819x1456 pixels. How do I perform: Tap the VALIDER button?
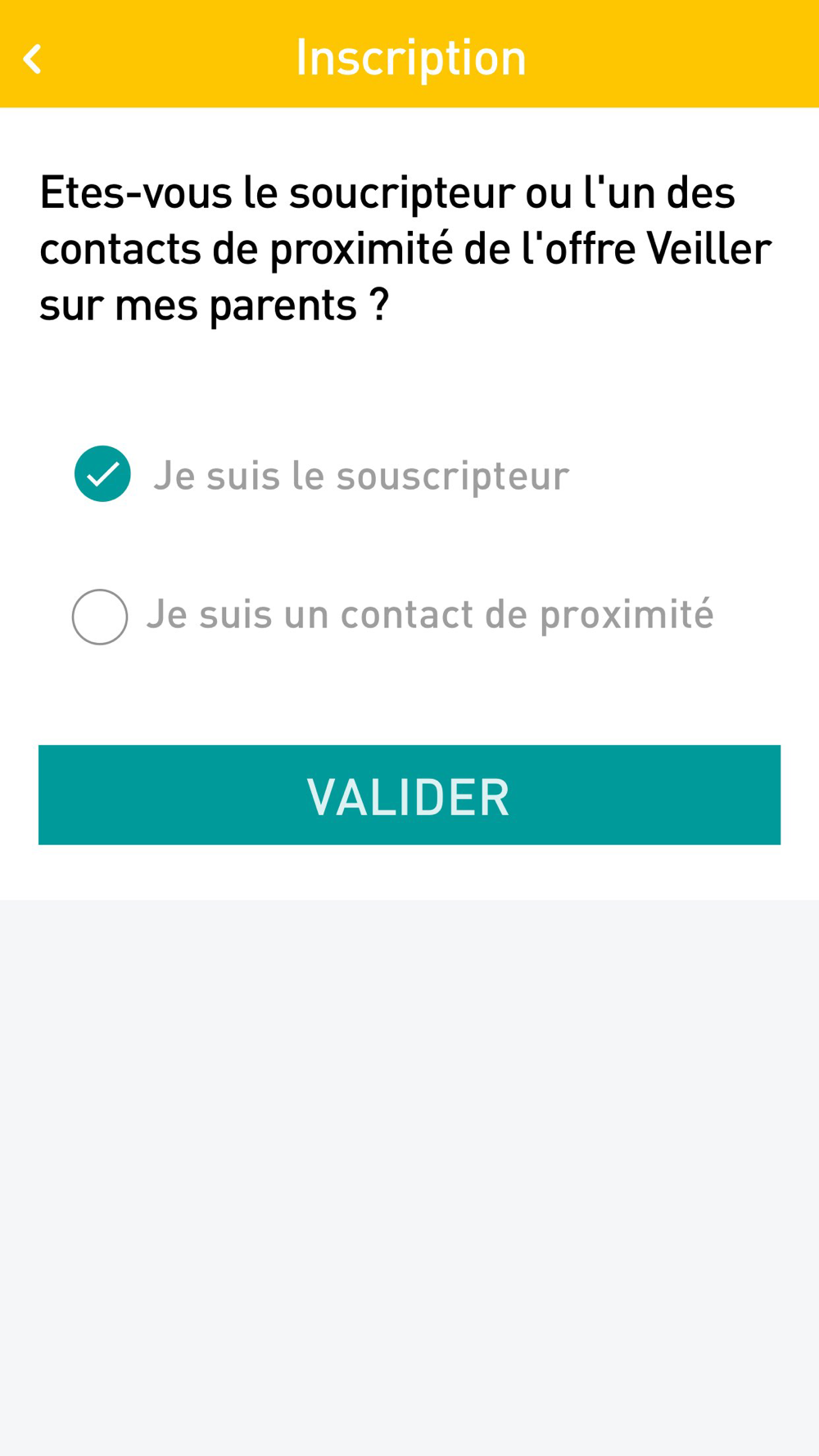(409, 795)
